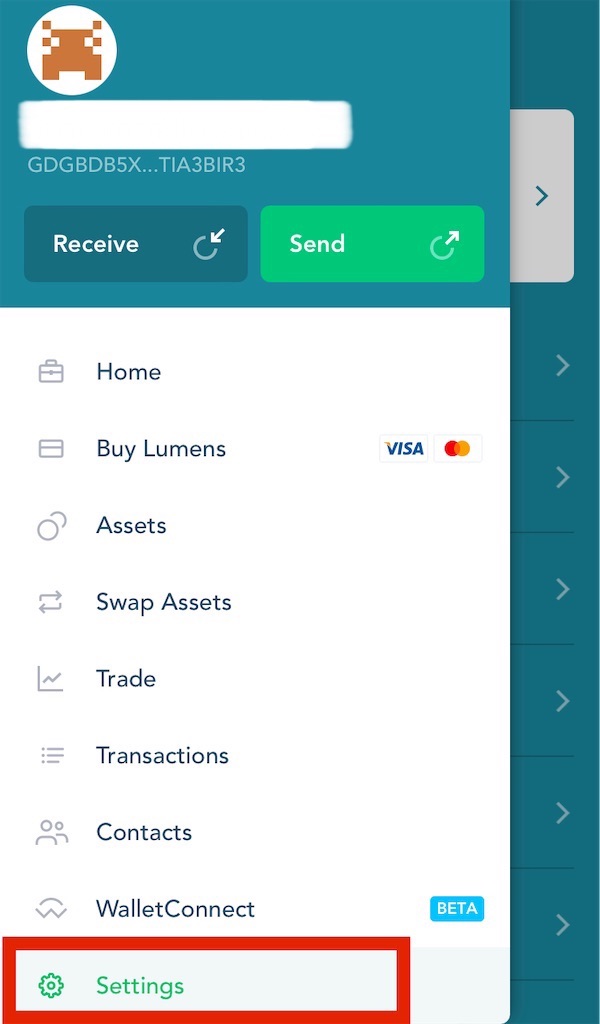
Task: Tap the Receive button
Action: point(136,244)
